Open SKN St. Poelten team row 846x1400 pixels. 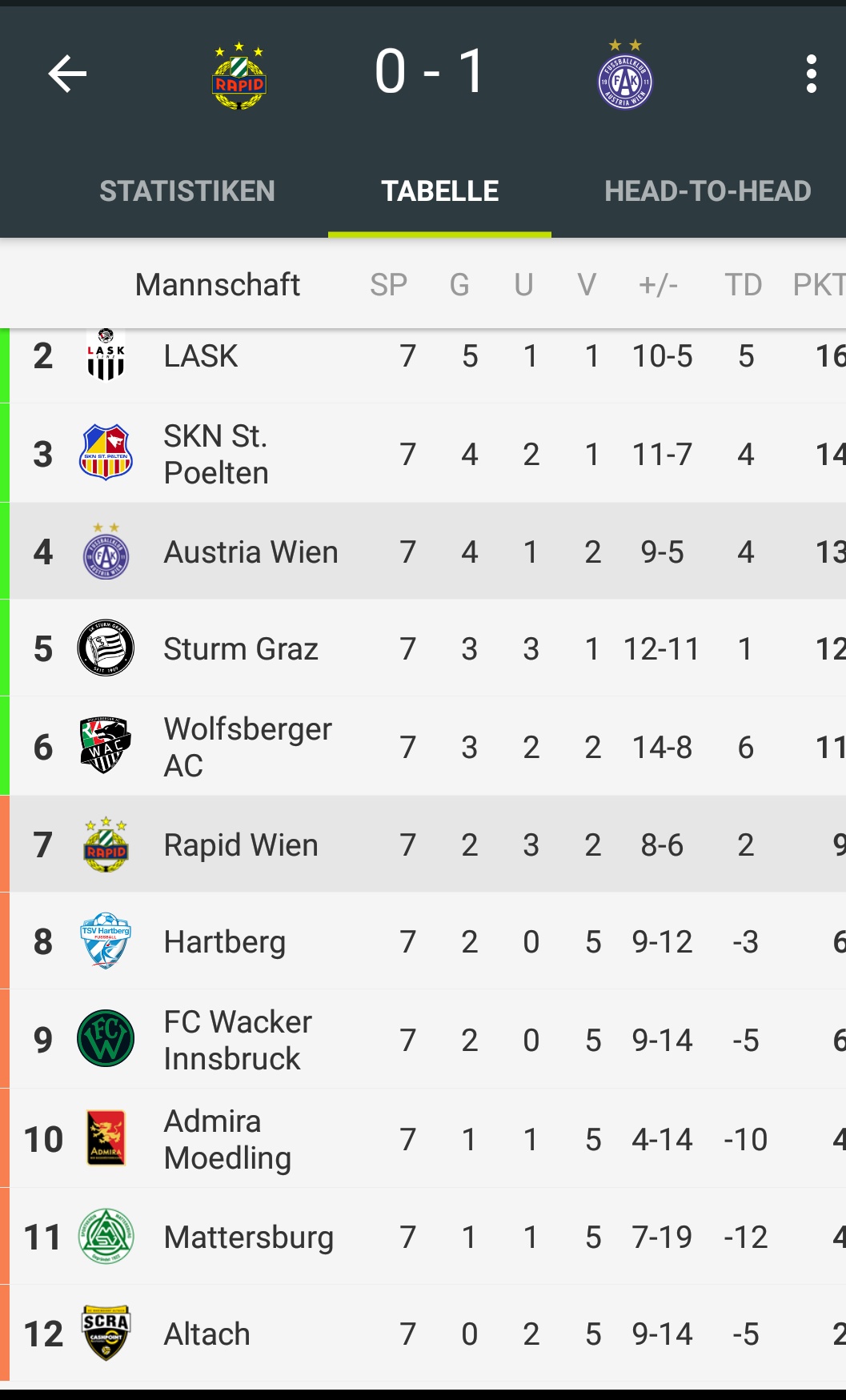pyautogui.click(x=423, y=453)
